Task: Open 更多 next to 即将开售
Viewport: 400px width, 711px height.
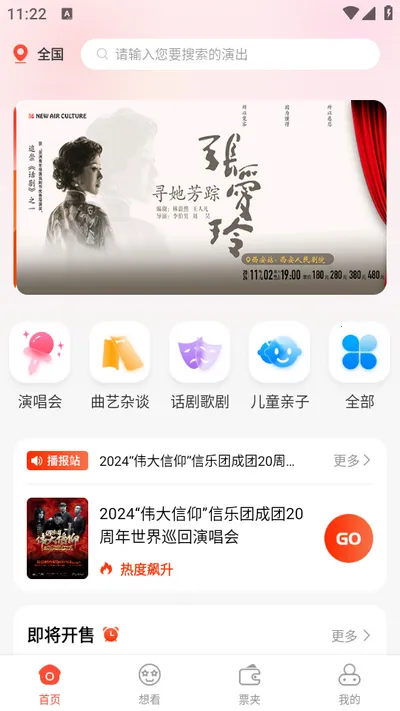Action: tap(351, 636)
